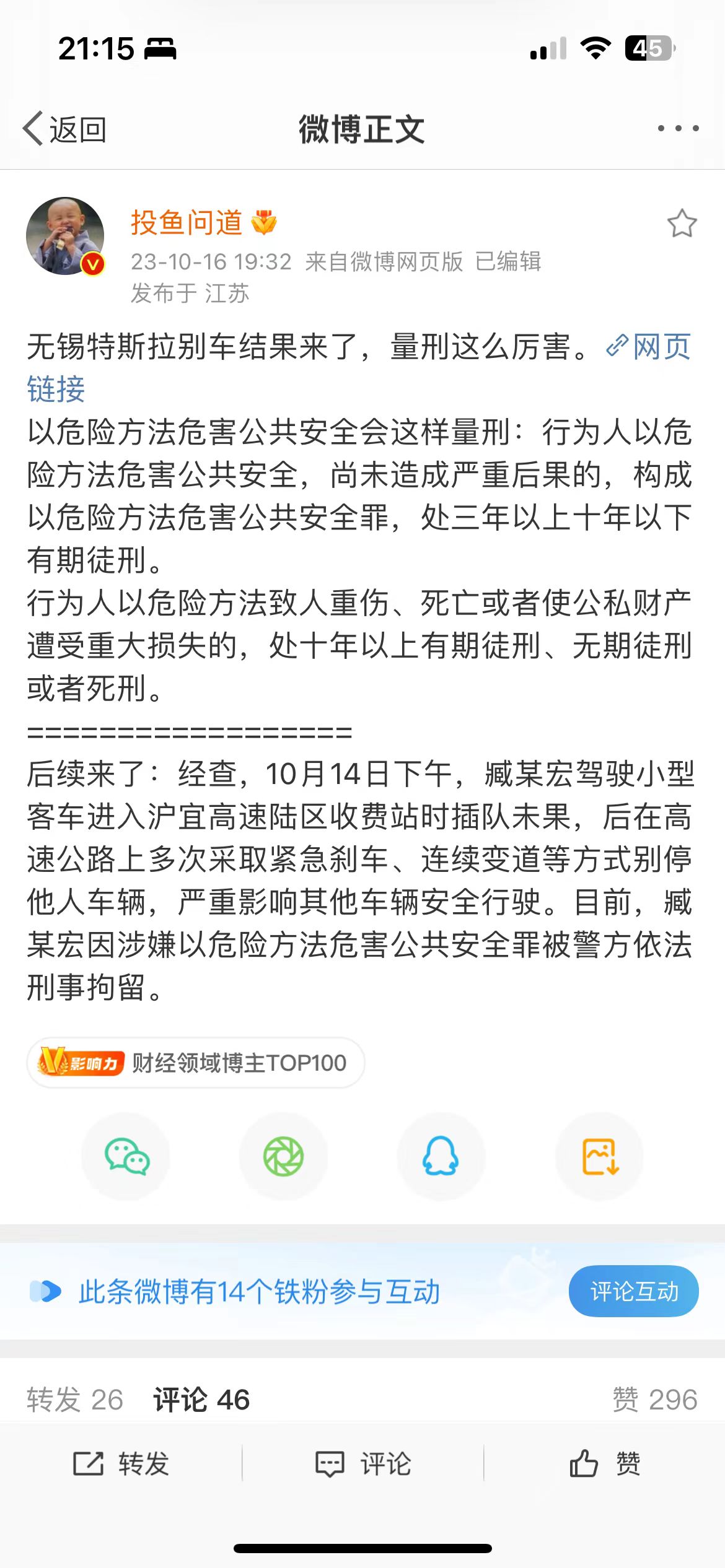This screenshot has width=725, height=1568.
Task: Show the 赞 296 likes list
Action: 654,1400
